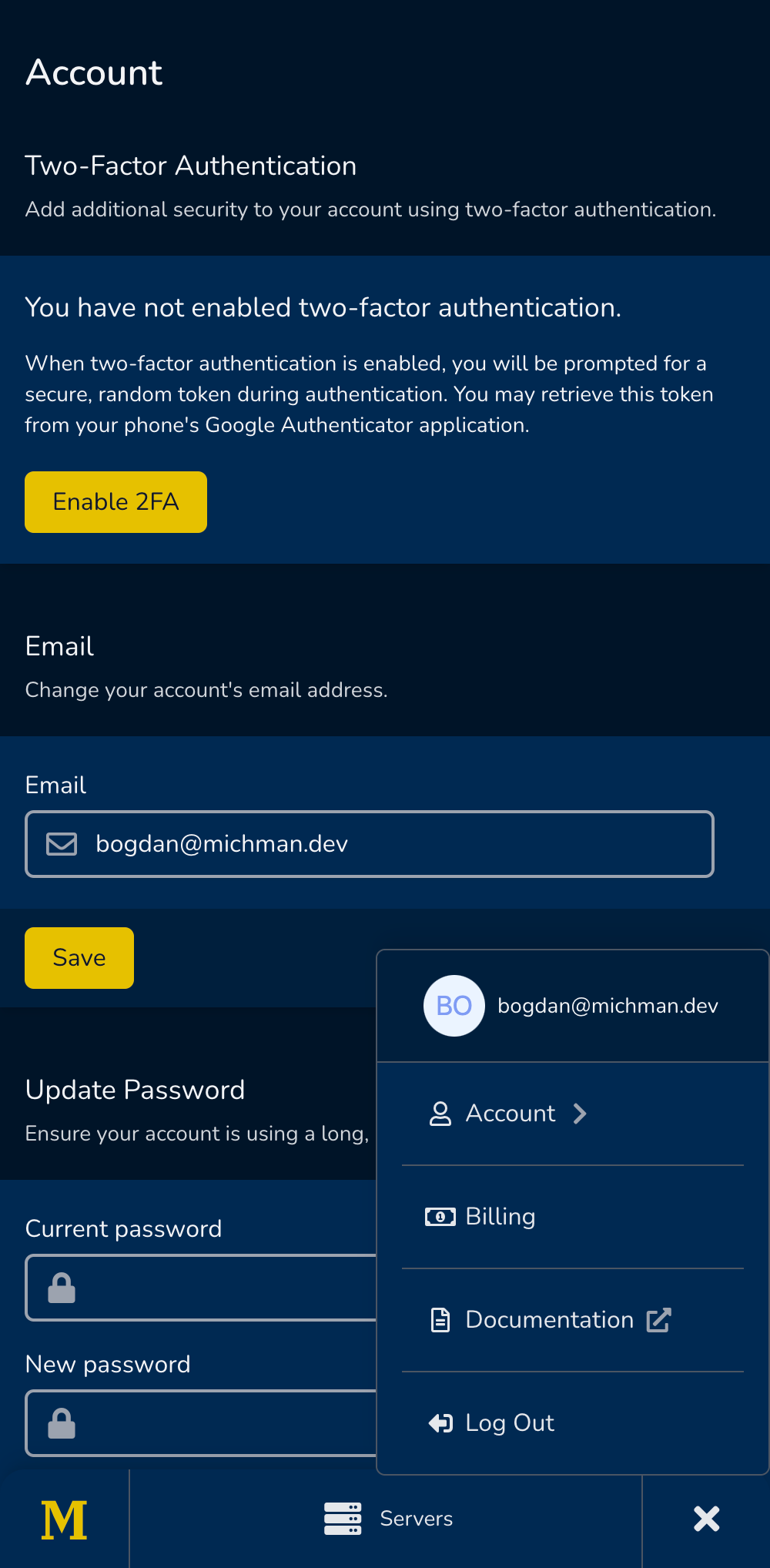Log out of the account
The width and height of the screenshot is (770, 1568).
click(x=509, y=1423)
